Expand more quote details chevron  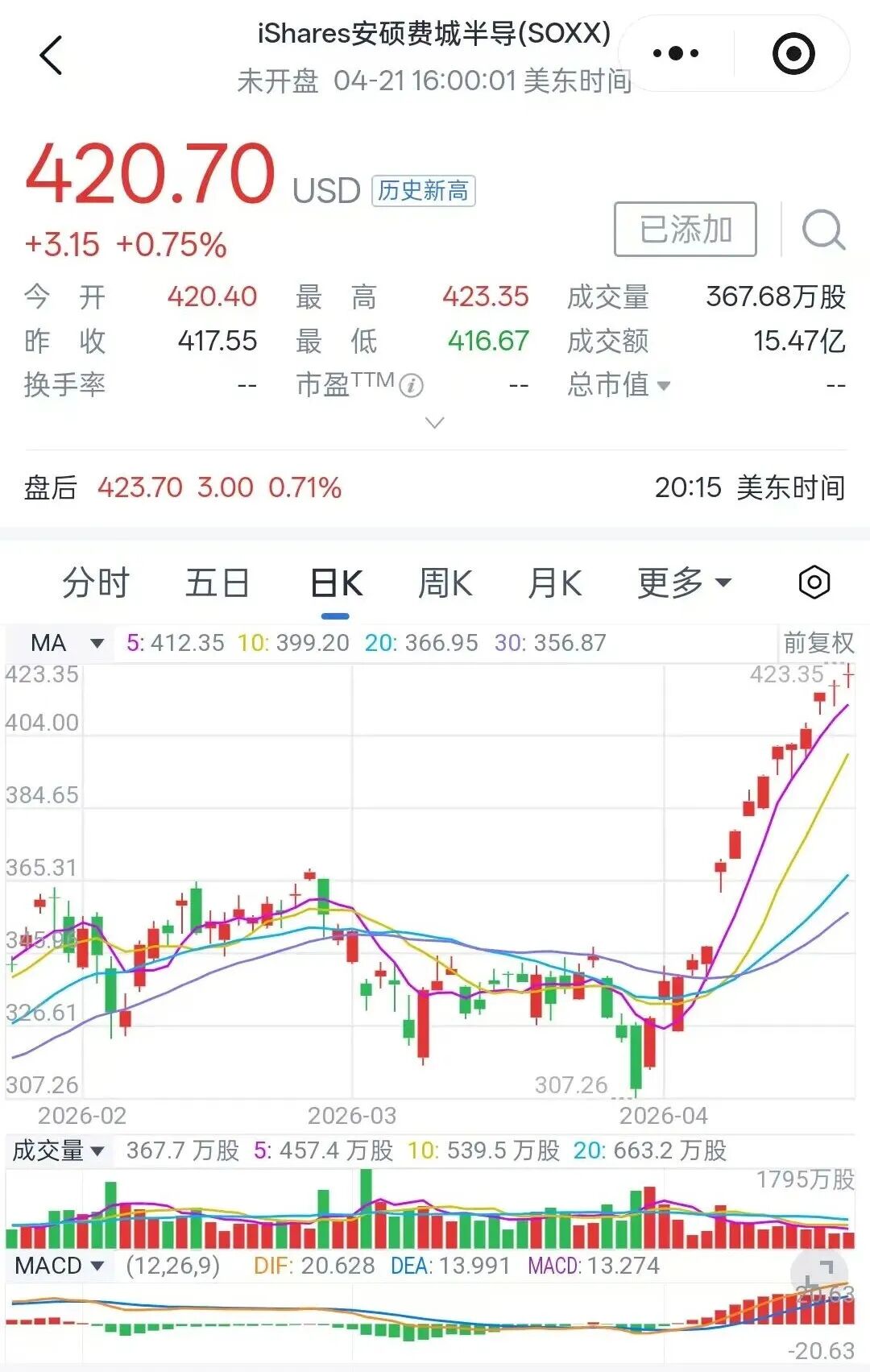[x=434, y=422]
